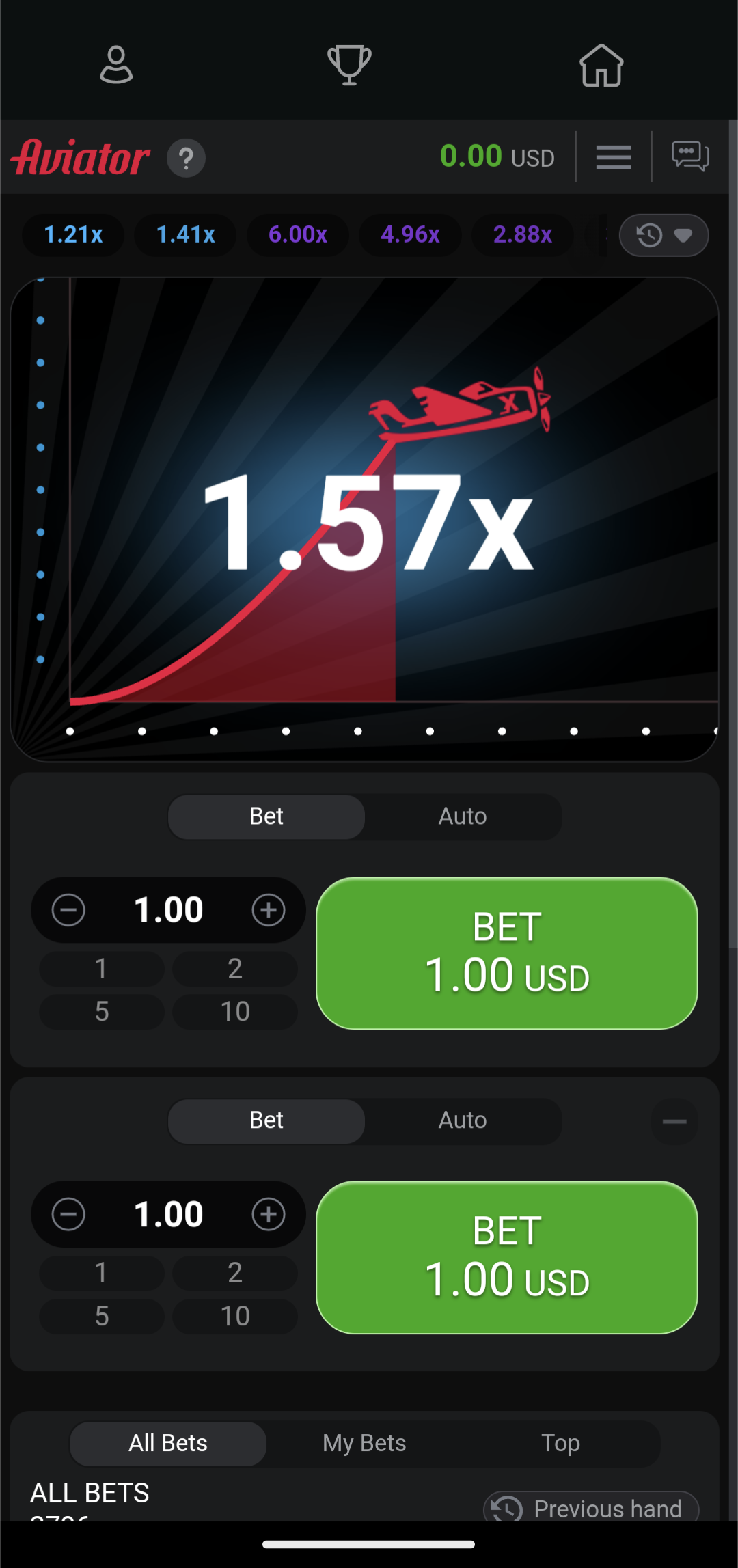The width and height of the screenshot is (738, 1568).
Task: Increase first panel bet amount with plus
Action: click(x=268, y=910)
